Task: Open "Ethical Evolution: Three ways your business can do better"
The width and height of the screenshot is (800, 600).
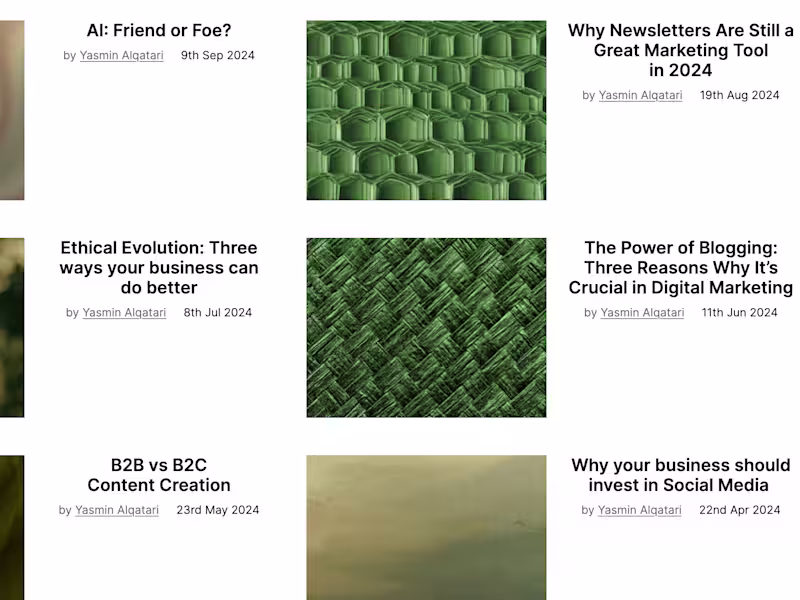Action: point(159,268)
